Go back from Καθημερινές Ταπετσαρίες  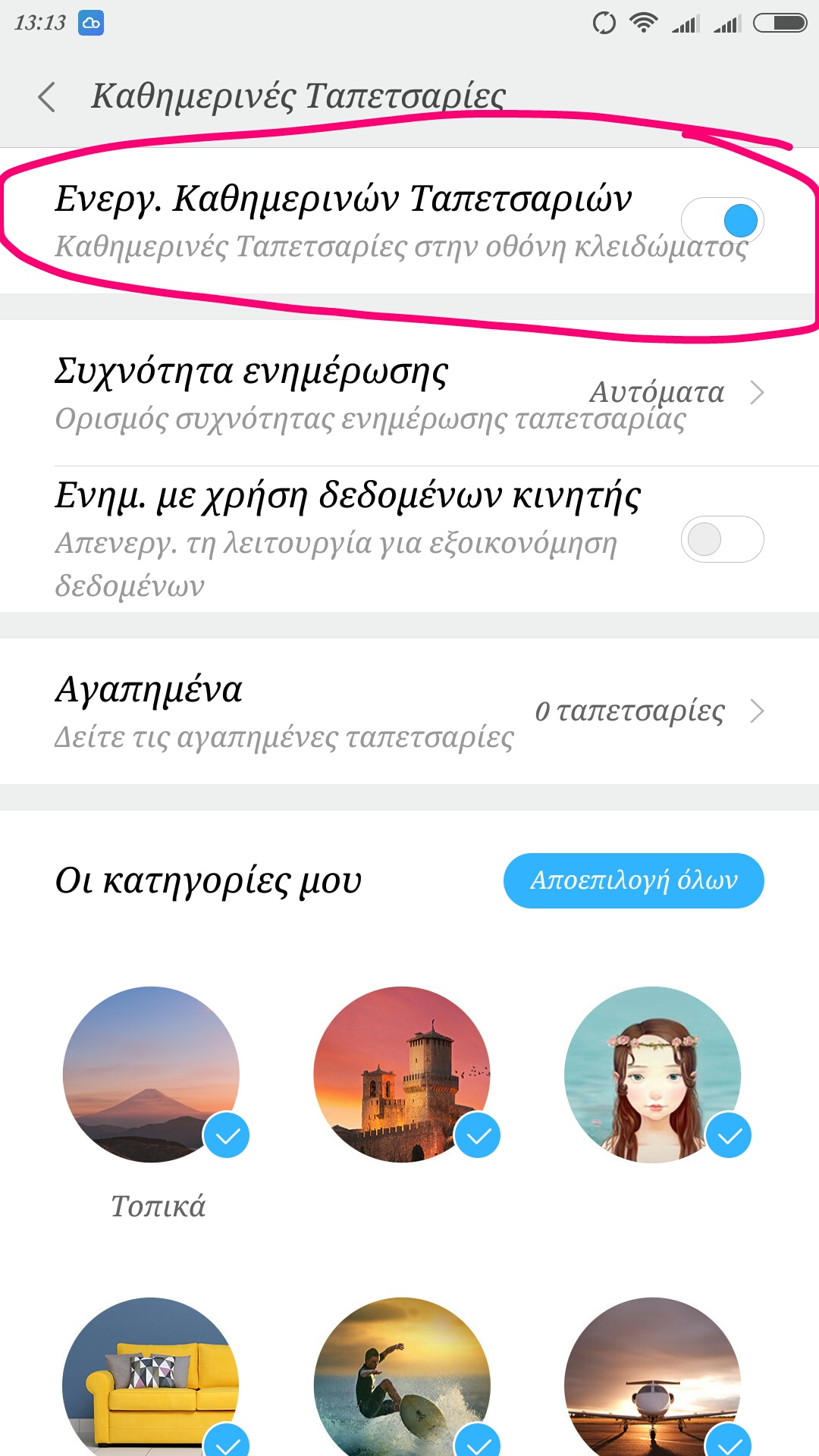tap(47, 97)
